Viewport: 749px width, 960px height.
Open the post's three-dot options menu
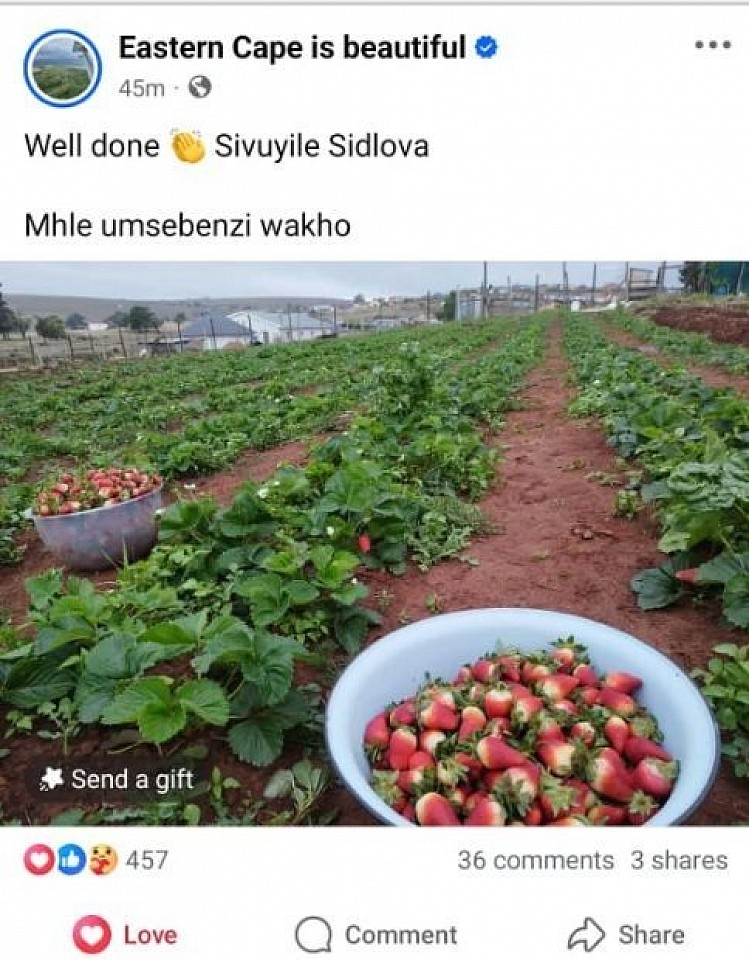click(712, 45)
